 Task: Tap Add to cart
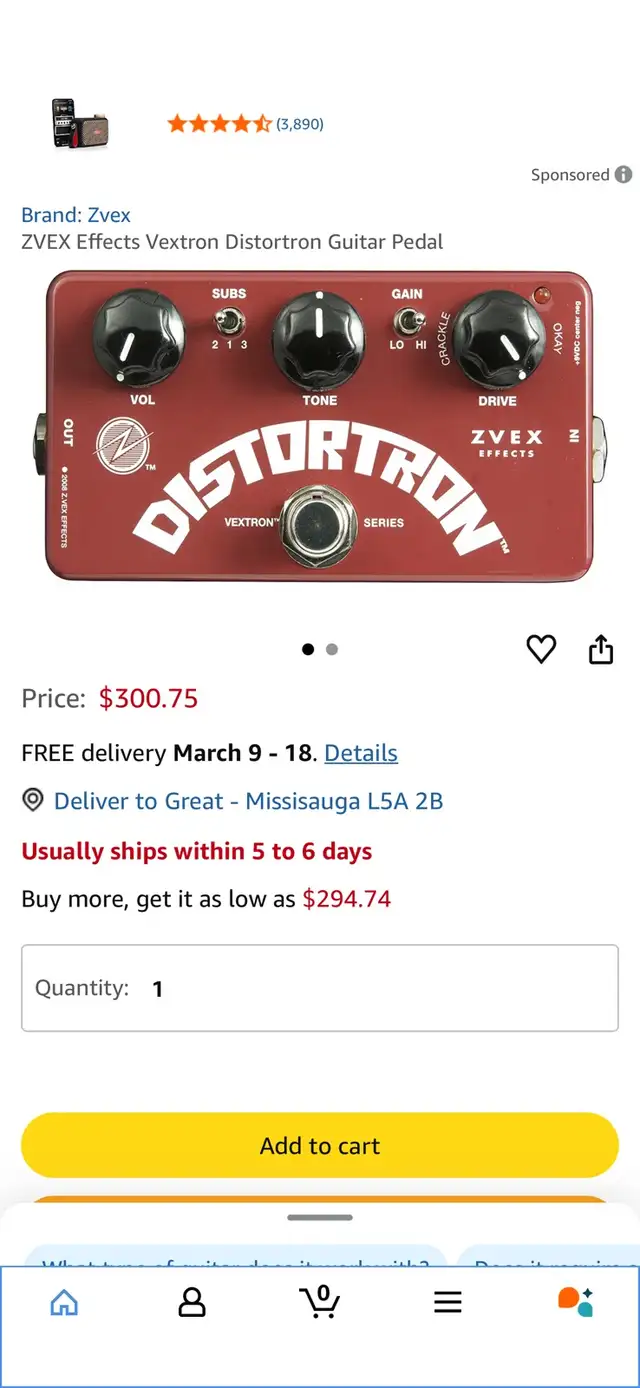coord(320,1146)
